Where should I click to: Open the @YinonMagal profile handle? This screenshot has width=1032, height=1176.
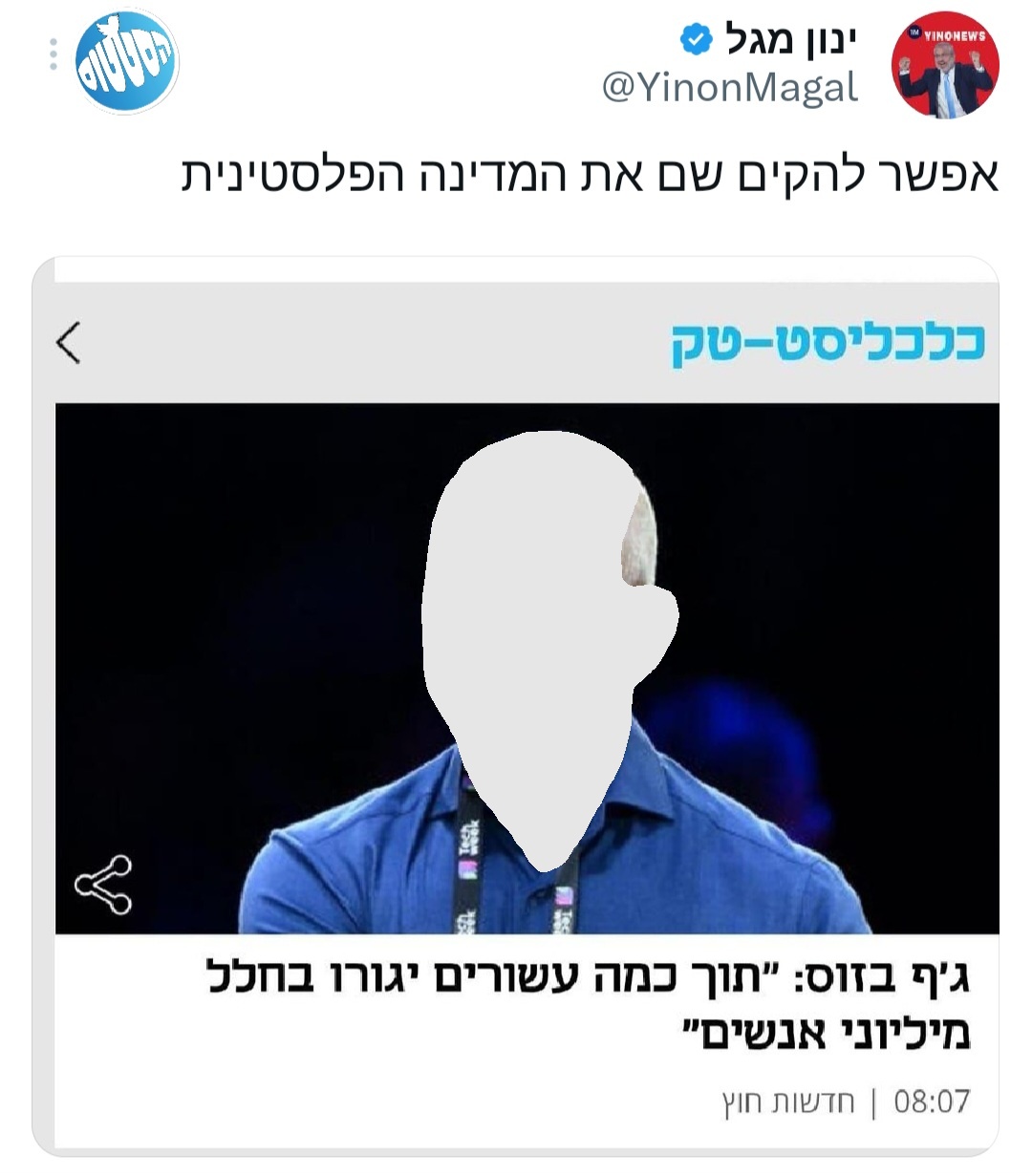(x=730, y=89)
